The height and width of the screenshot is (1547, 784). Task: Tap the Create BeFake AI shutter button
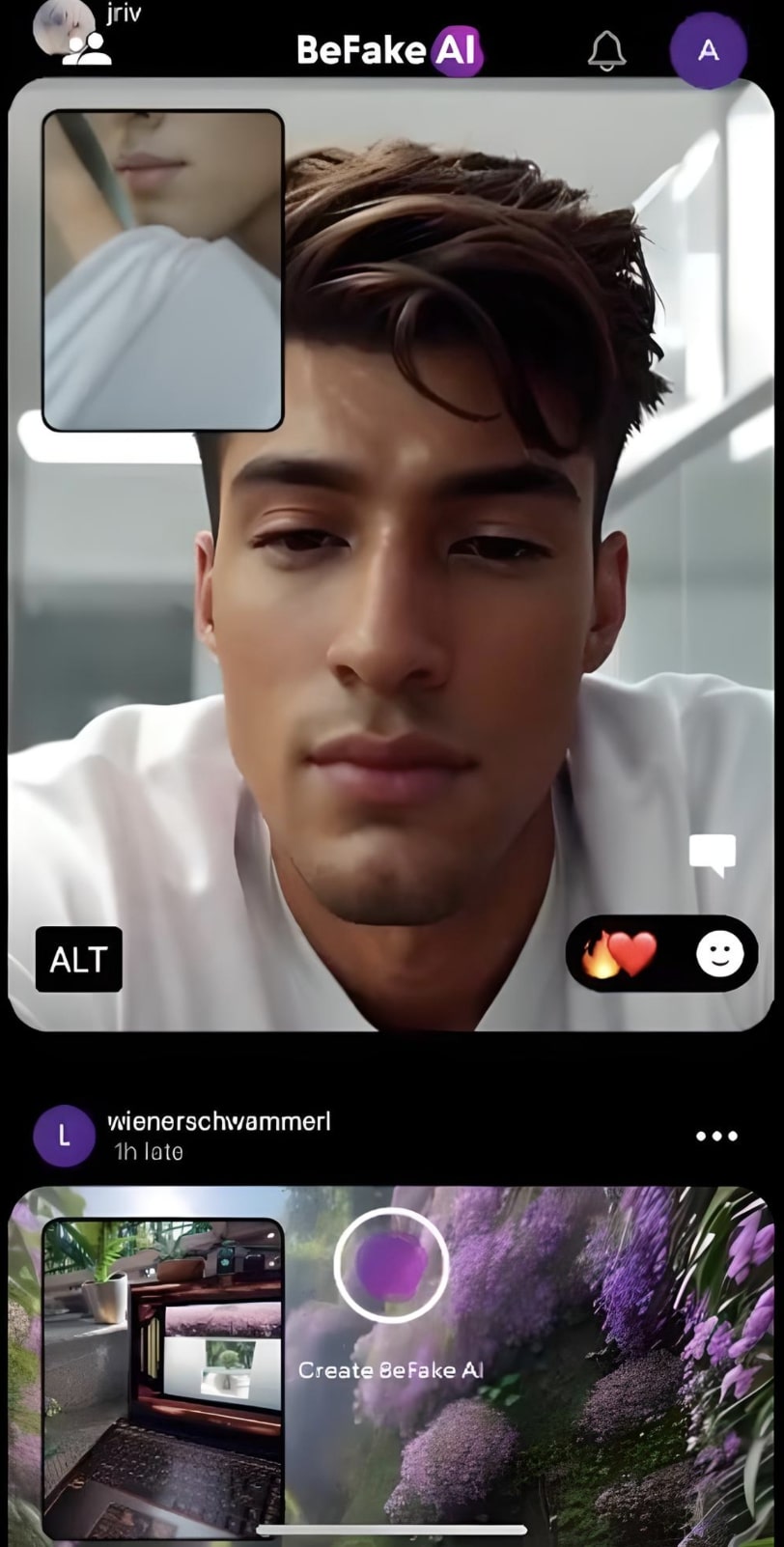391,1265
